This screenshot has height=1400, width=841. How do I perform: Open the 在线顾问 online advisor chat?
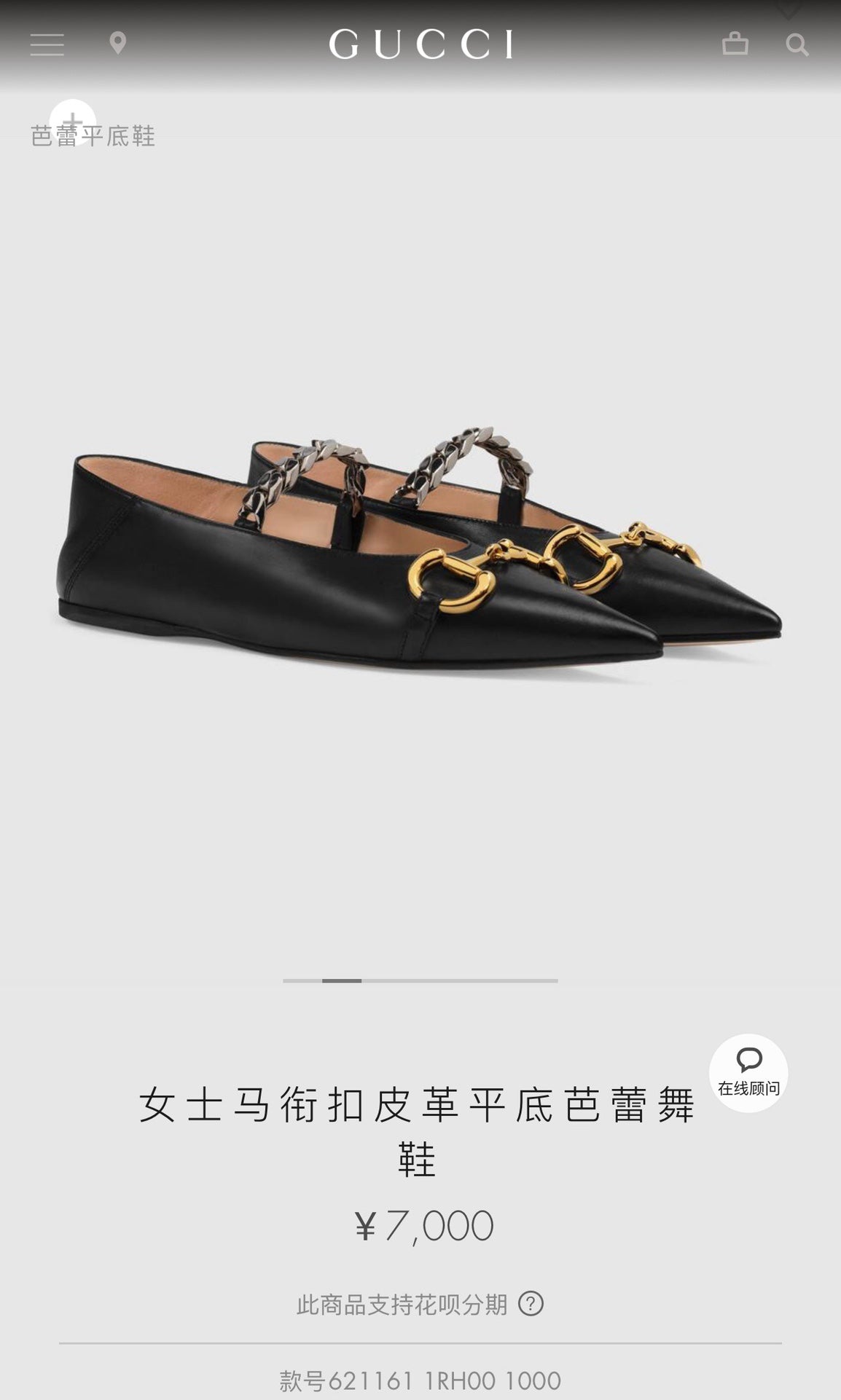coord(748,1072)
